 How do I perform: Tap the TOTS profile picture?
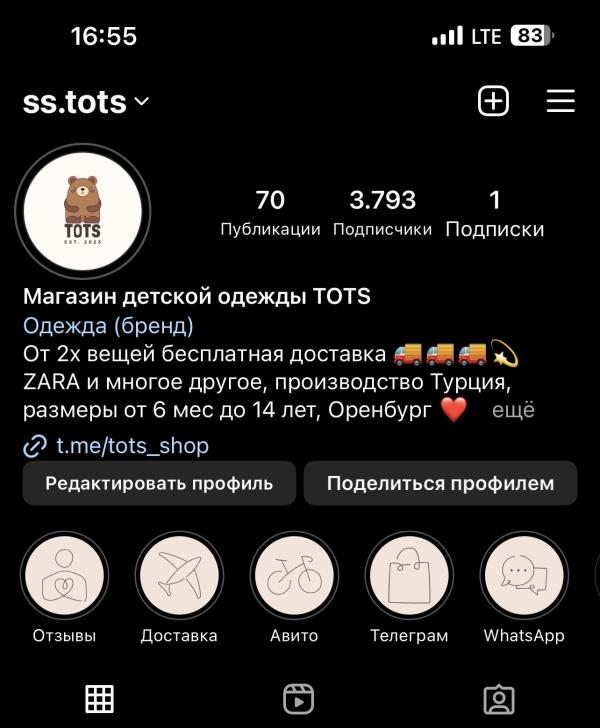tap(83, 210)
